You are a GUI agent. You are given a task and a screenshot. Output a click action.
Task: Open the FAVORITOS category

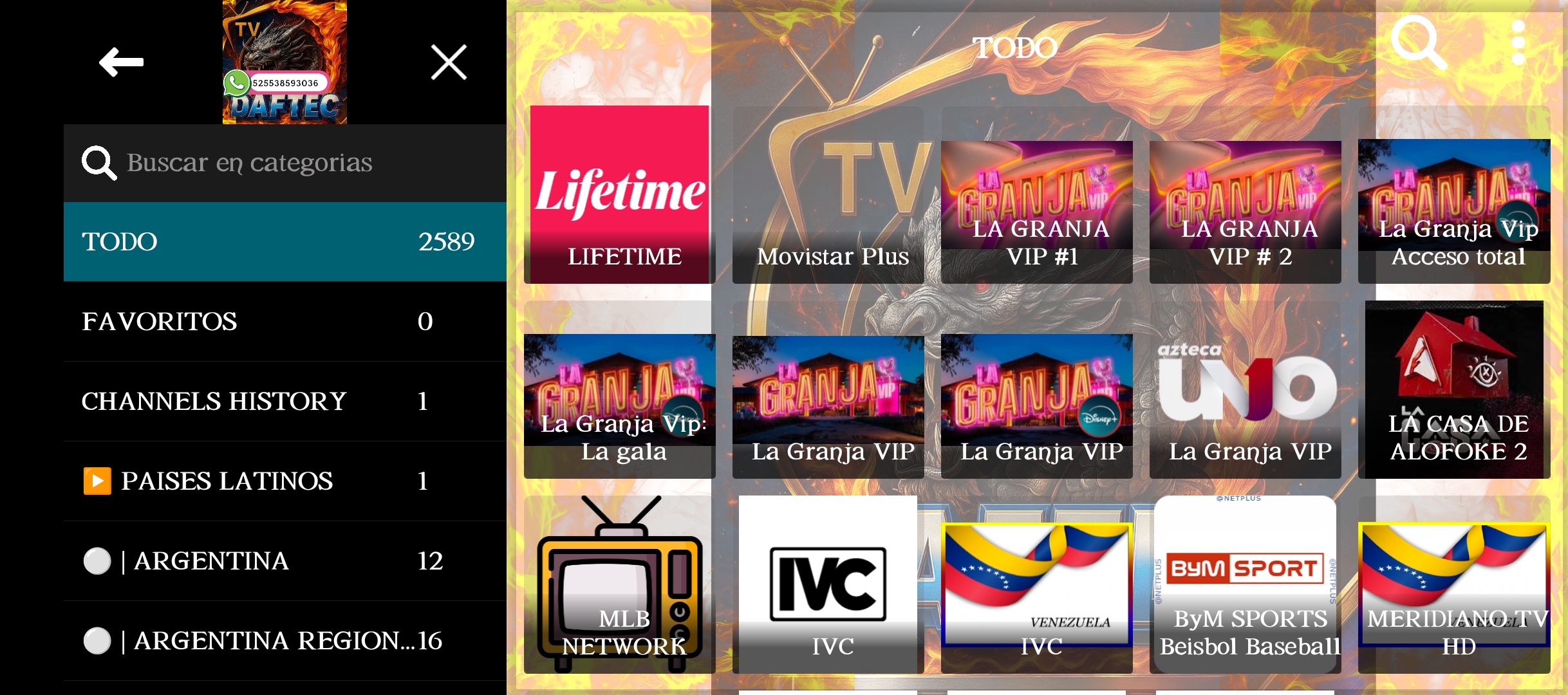point(285,321)
